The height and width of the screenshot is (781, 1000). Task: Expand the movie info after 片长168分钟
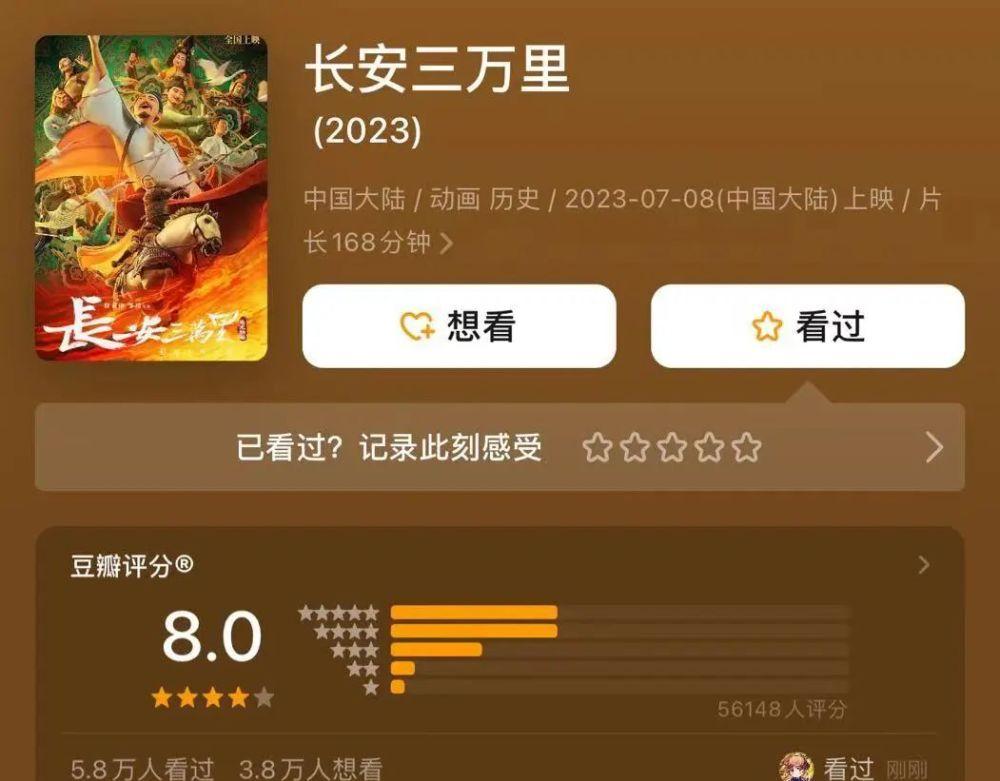click(446, 243)
